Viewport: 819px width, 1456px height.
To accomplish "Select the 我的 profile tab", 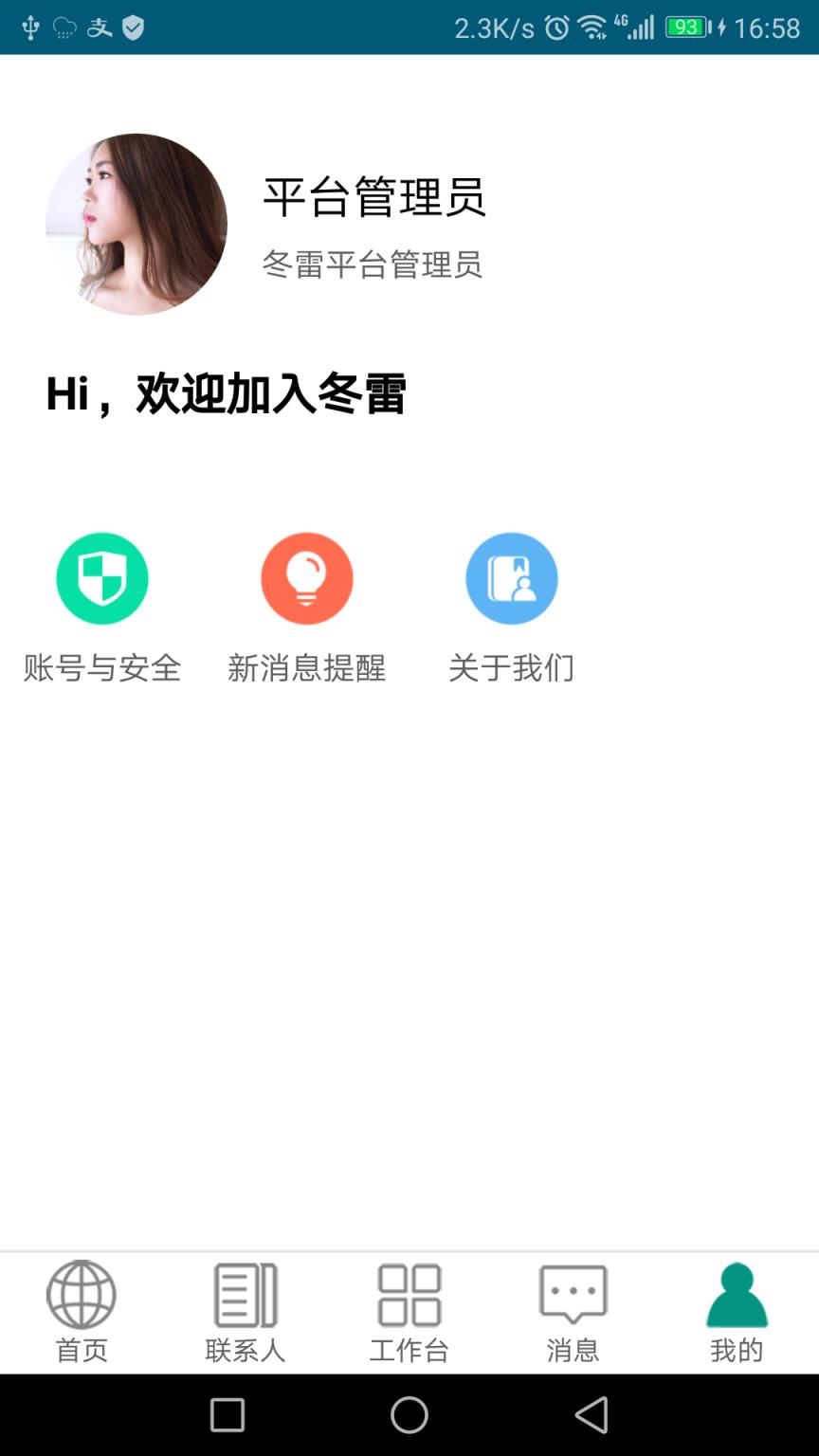I will coord(737,1312).
